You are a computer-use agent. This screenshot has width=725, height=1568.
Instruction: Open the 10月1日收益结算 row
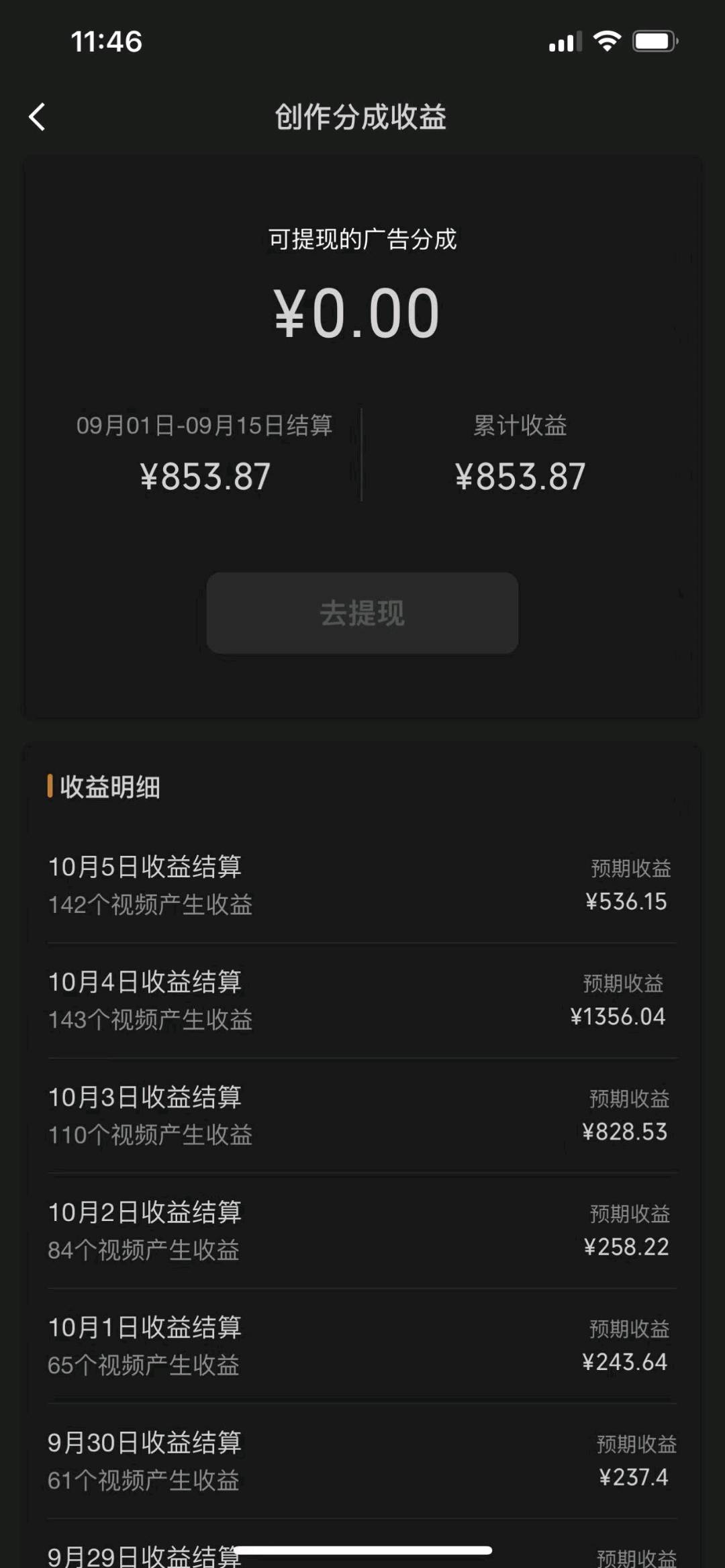[362, 1346]
